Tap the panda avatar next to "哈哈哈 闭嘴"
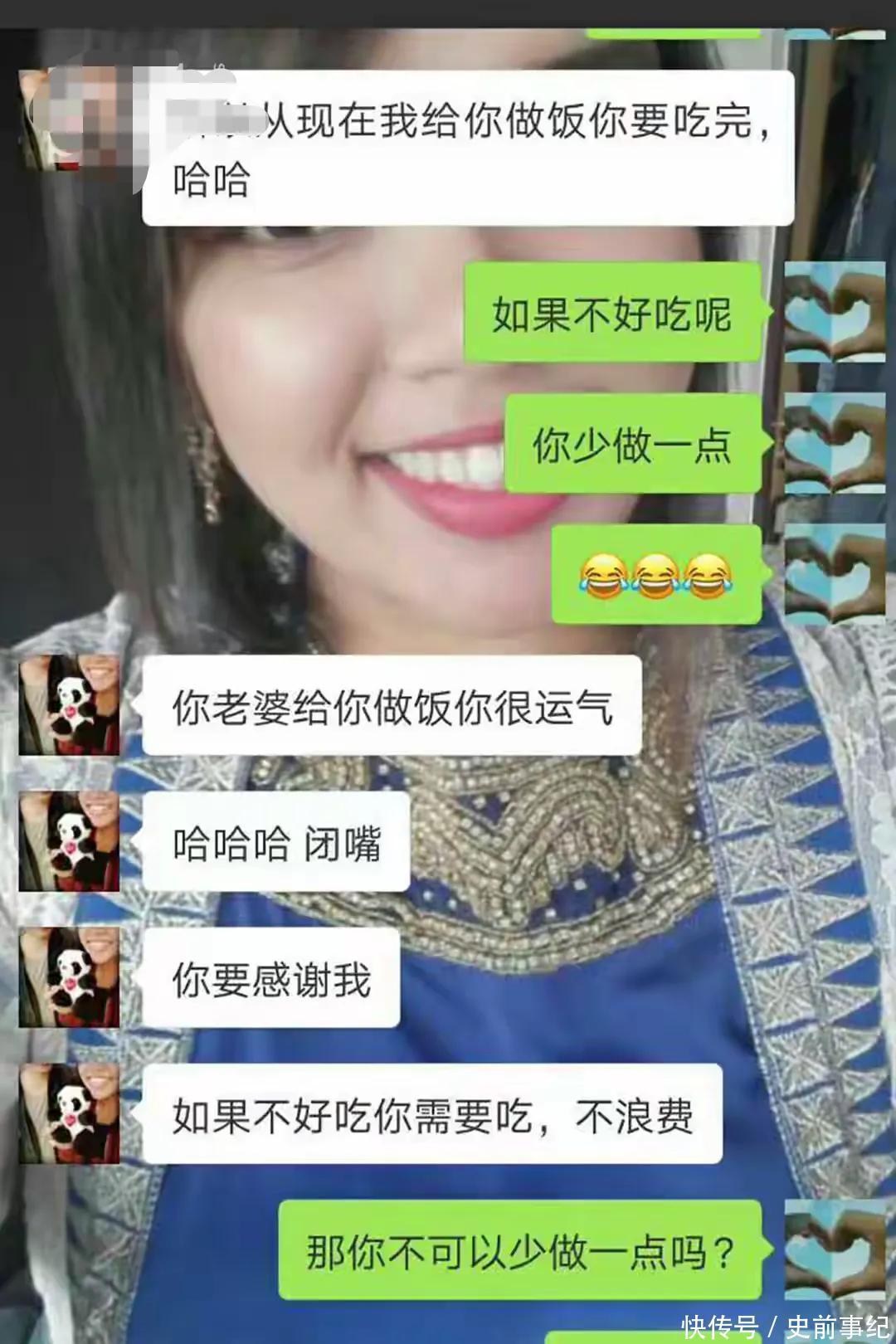896x1344 pixels. pos(70,841)
